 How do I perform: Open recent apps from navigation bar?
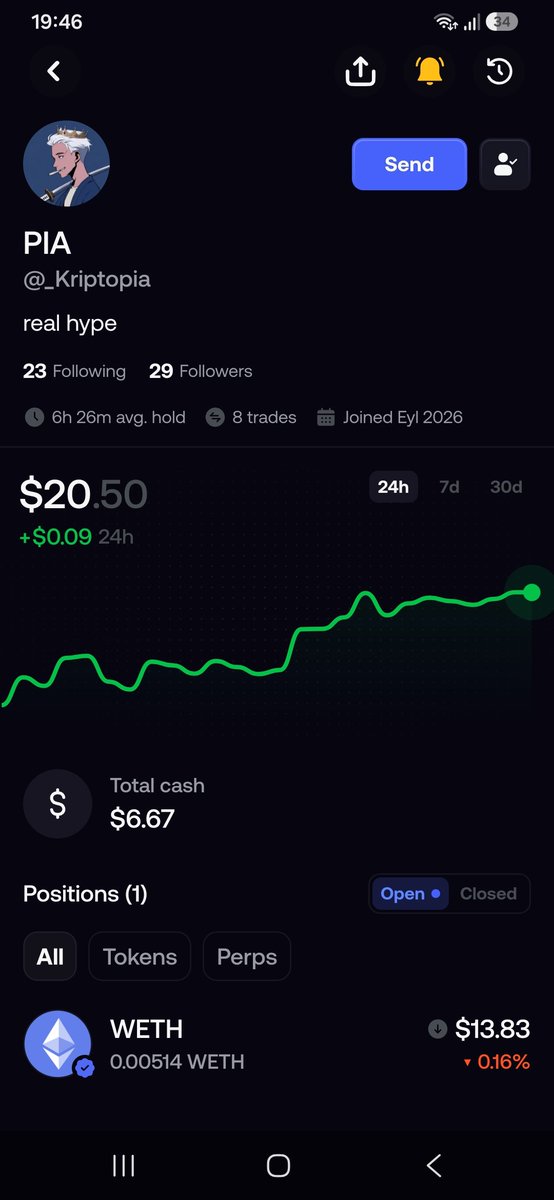click(x=123, y=1165)
